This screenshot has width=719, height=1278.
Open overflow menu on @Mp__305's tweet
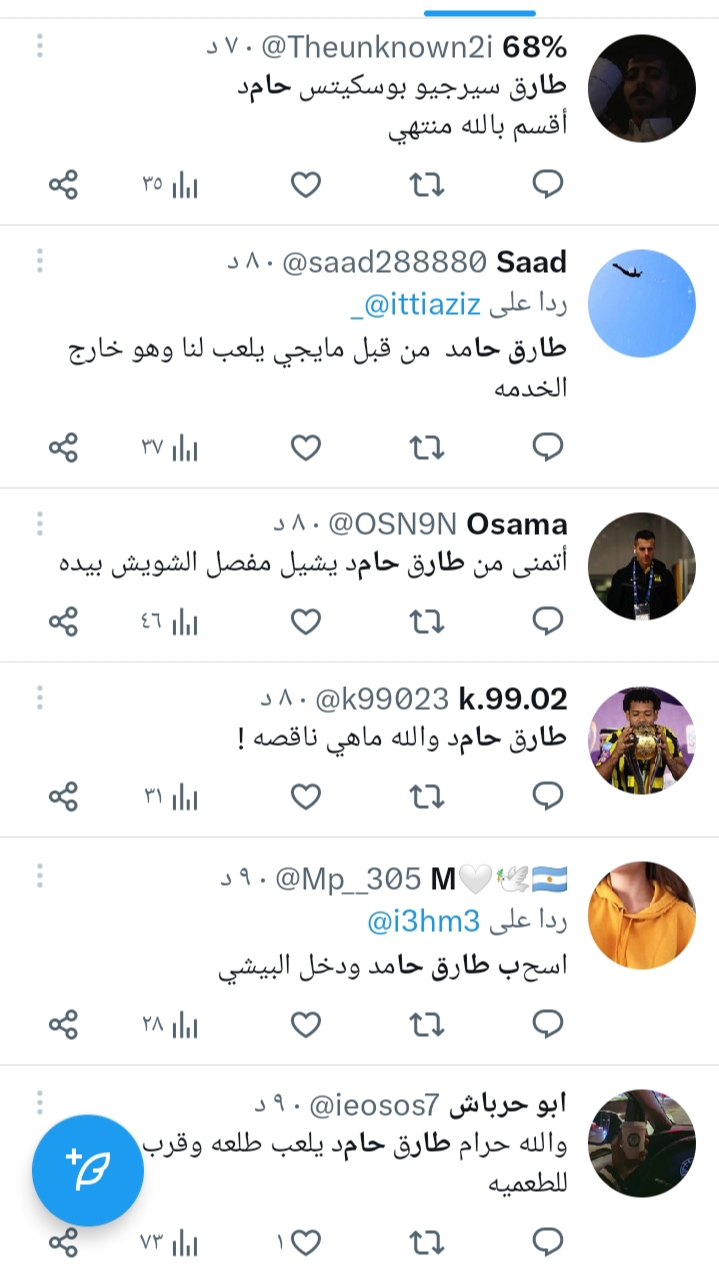point(39,875)
